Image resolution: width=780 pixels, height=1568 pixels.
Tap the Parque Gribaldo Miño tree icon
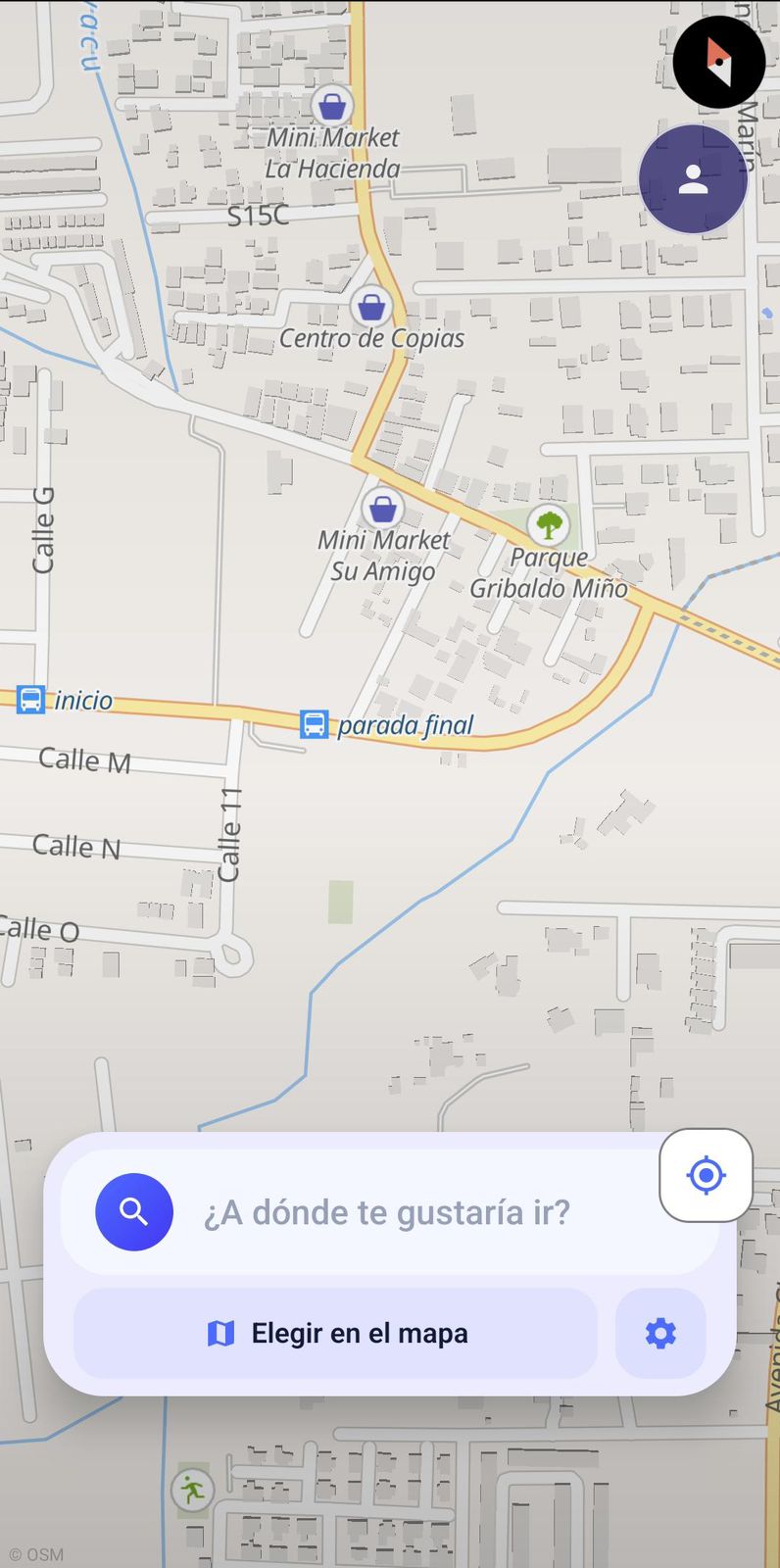[549, 526]
